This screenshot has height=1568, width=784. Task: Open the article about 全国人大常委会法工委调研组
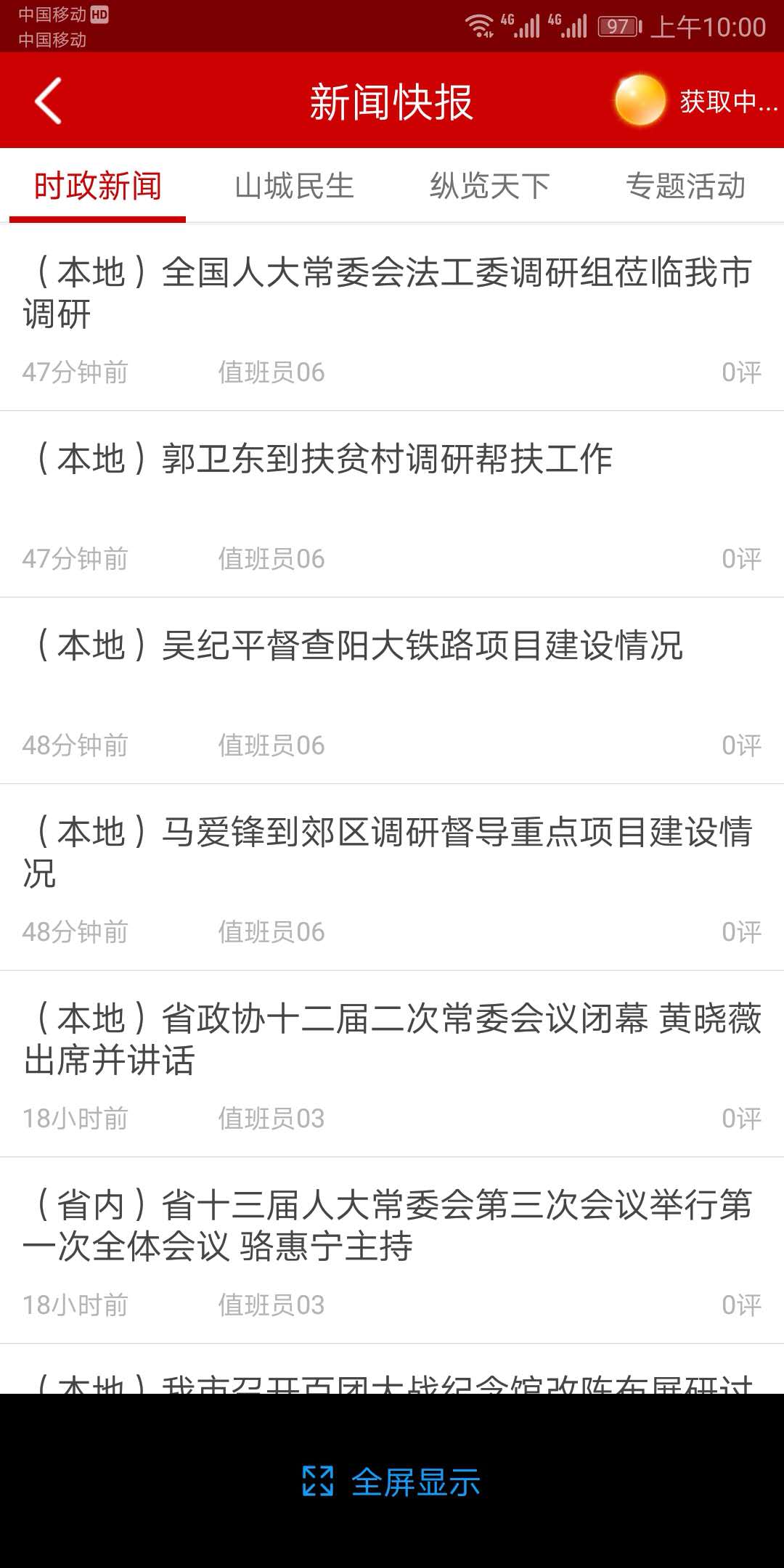click(388, 293)
